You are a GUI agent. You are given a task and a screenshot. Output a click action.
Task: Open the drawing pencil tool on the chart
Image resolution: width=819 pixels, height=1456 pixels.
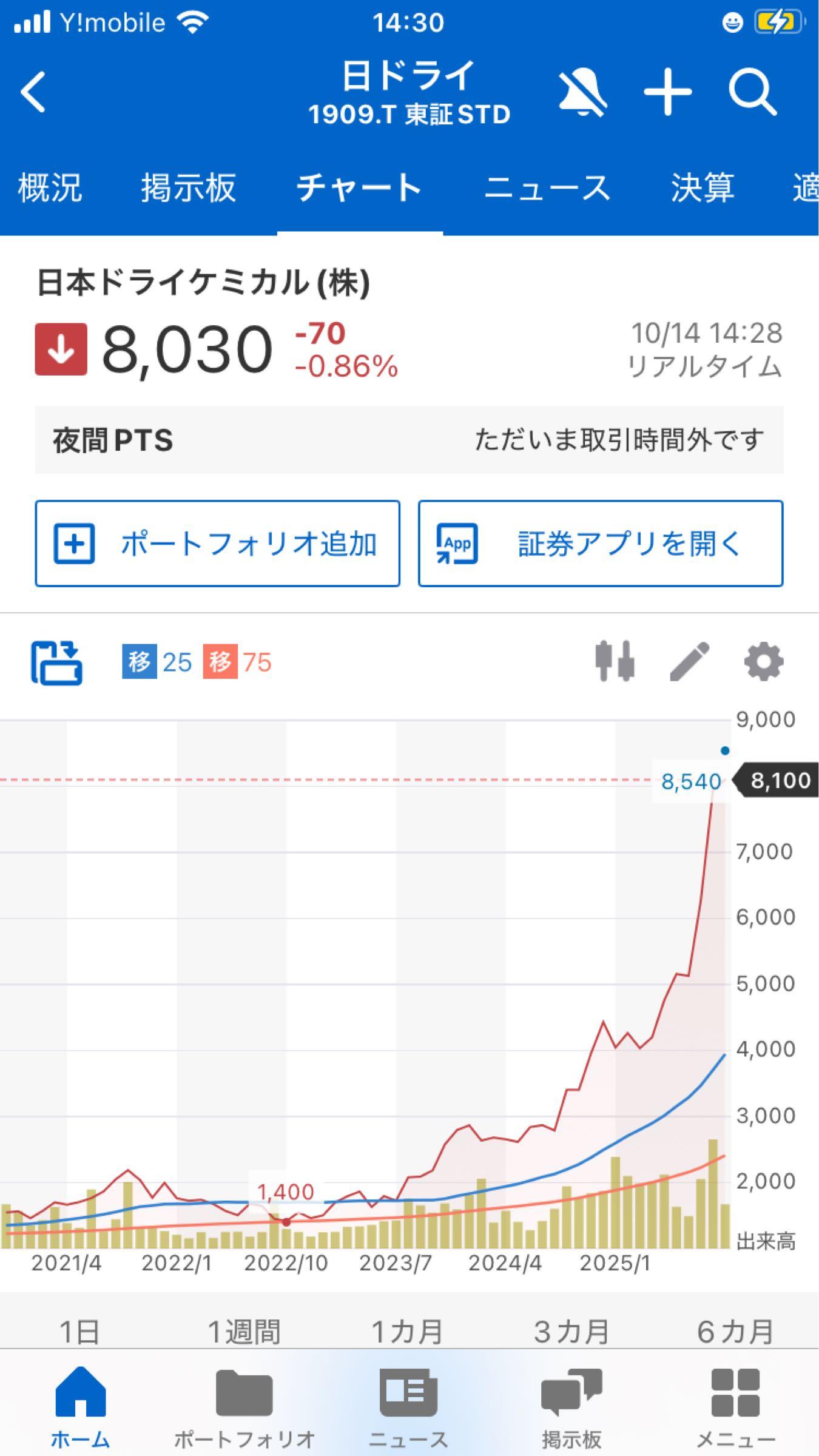click(x=689, y=661)
